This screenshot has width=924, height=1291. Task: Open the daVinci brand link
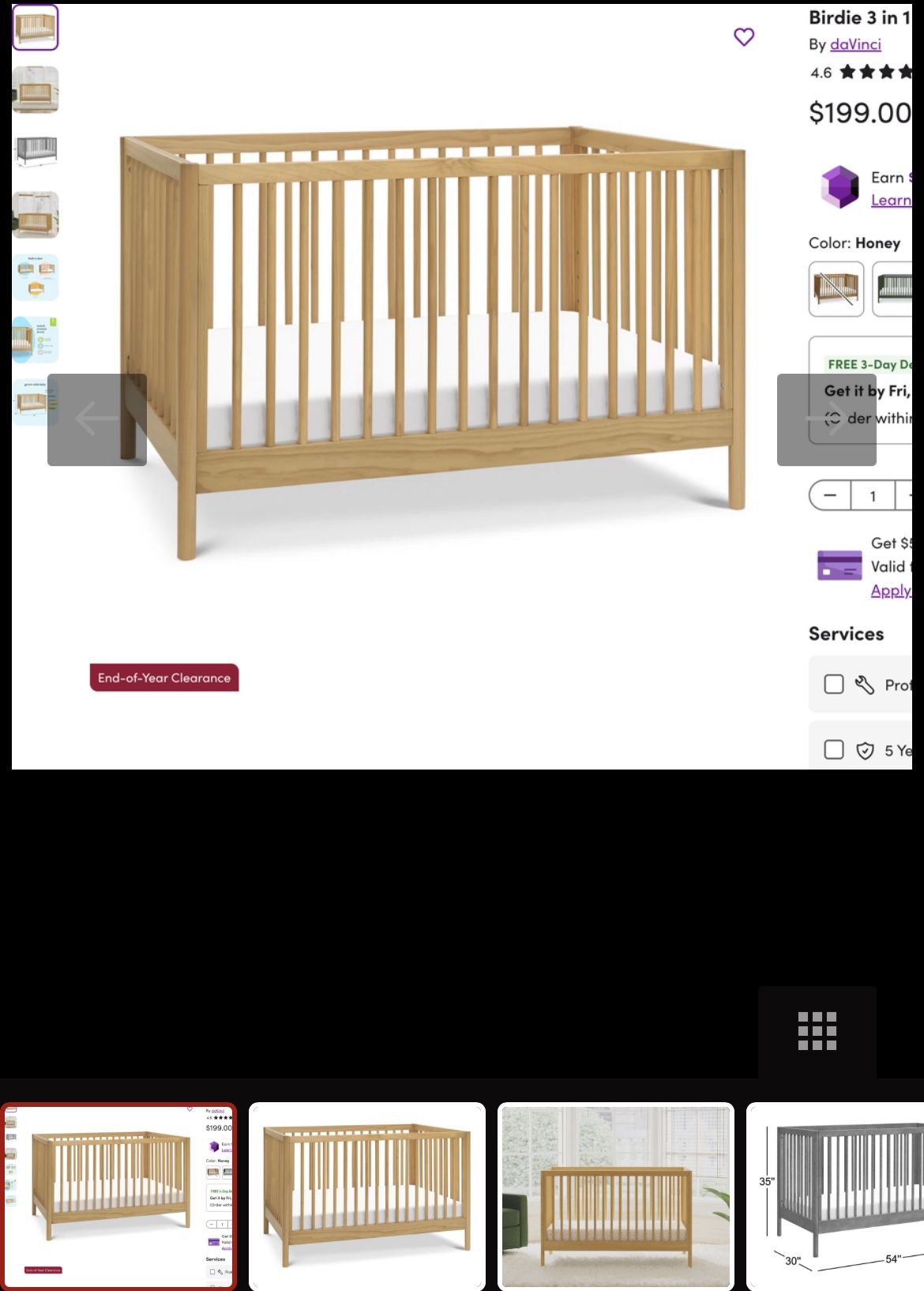click(855, 44)
